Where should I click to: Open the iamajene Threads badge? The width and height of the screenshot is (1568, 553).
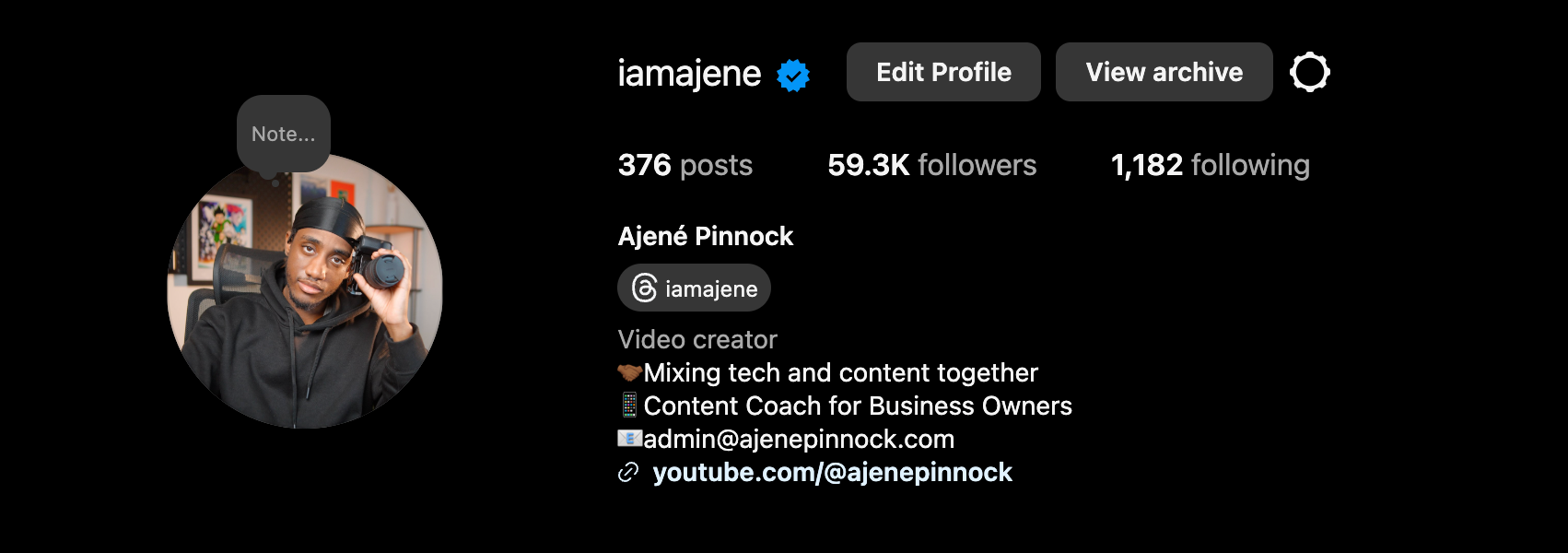coord(694,288)
